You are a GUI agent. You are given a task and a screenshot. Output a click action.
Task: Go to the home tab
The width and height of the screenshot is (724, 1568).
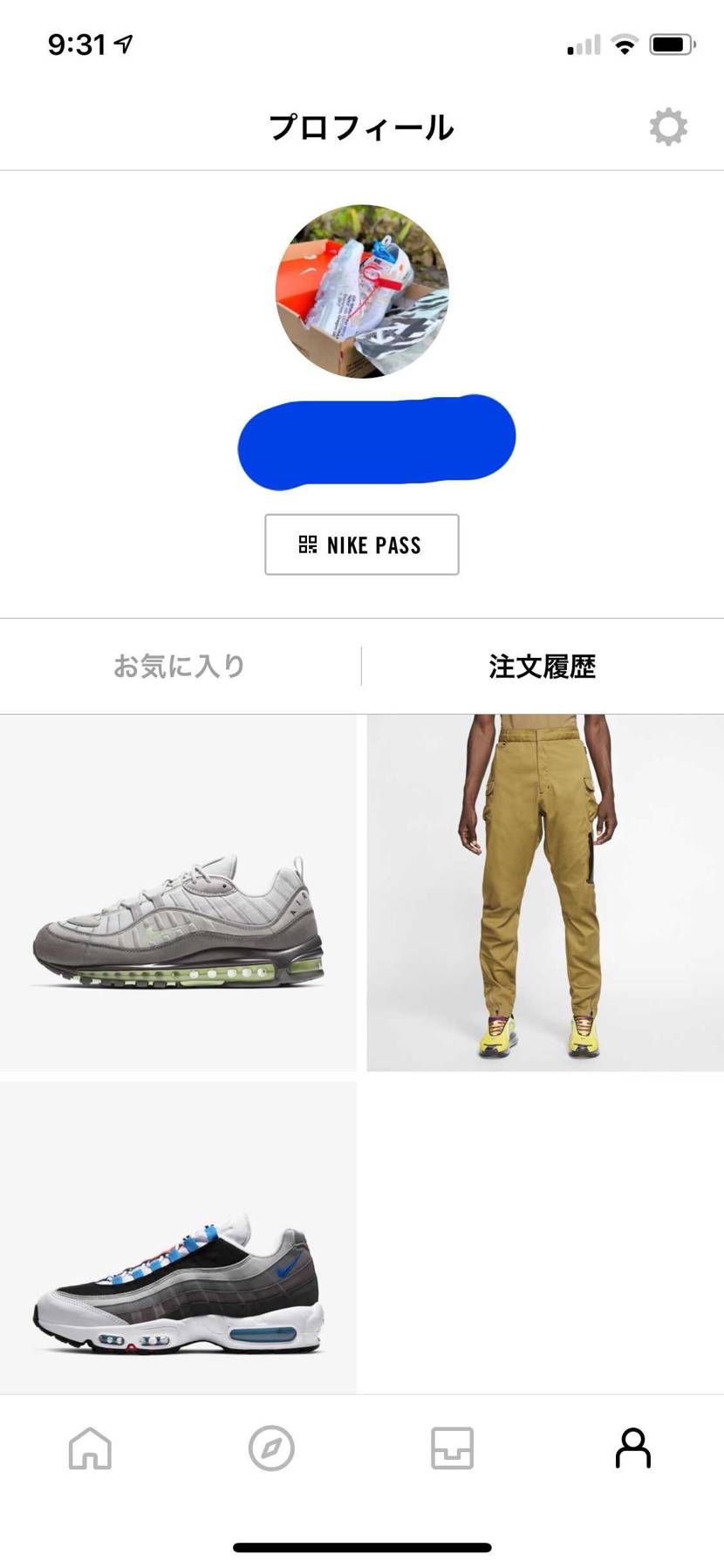[x=91, y=1449]
